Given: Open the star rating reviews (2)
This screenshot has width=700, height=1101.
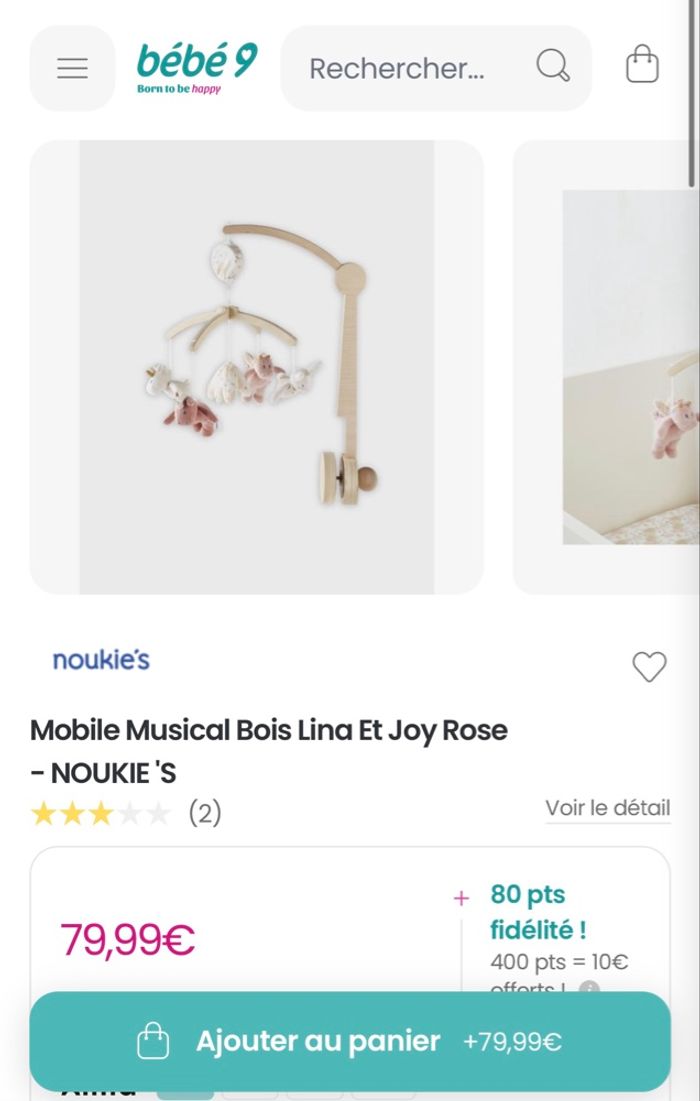Looking at the screenshot, I should tap(125, 813).
